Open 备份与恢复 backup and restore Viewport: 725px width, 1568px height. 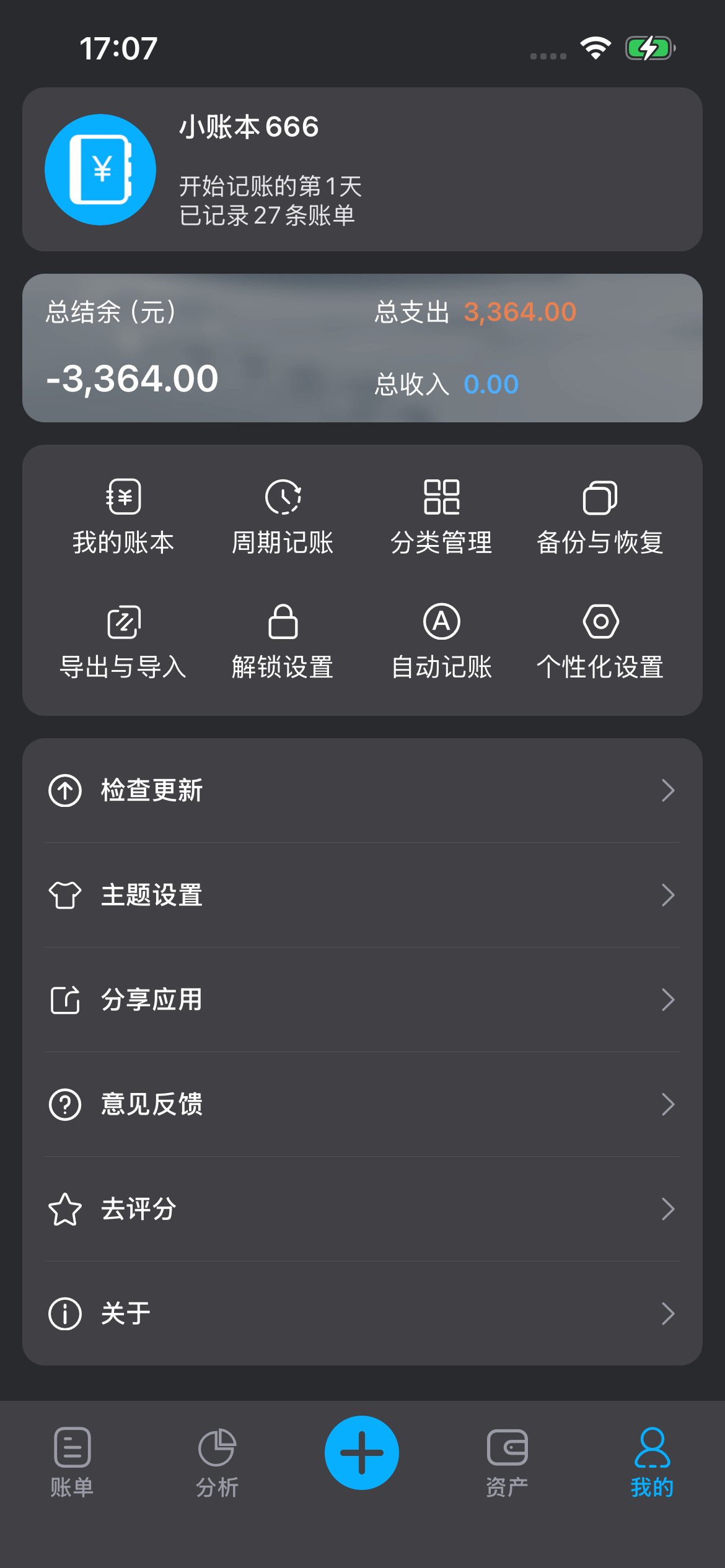pyautogui.click(x=600, y=517)
